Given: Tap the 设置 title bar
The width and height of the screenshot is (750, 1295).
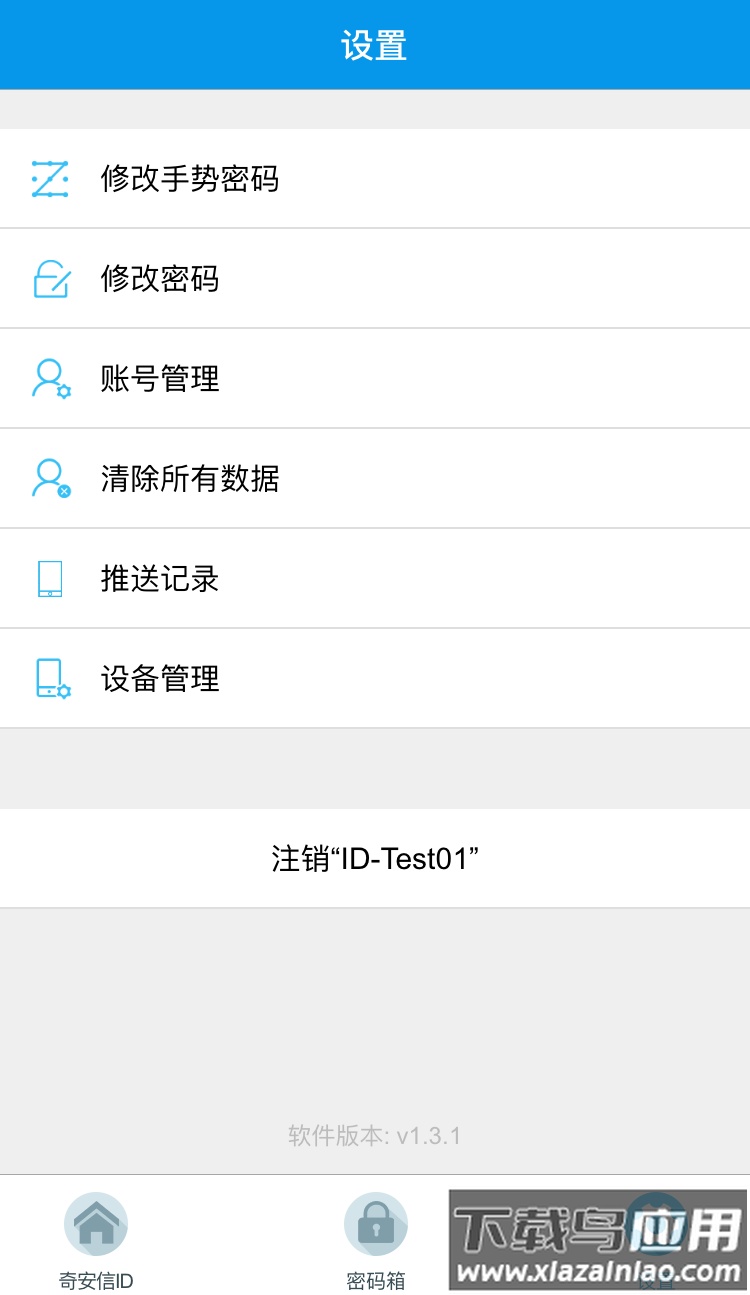Looking at the screenshot, I should point(375,44).
